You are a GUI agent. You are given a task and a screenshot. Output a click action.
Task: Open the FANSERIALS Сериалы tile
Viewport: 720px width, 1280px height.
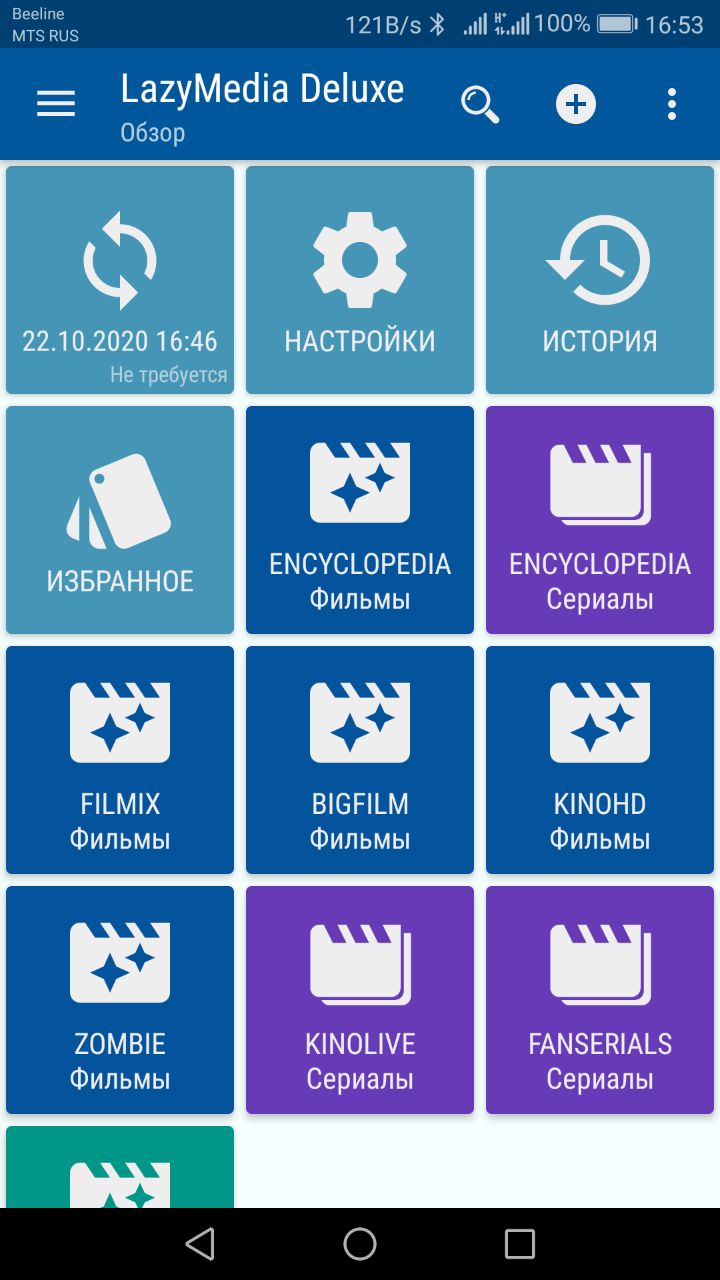[x=600, y=1000]
